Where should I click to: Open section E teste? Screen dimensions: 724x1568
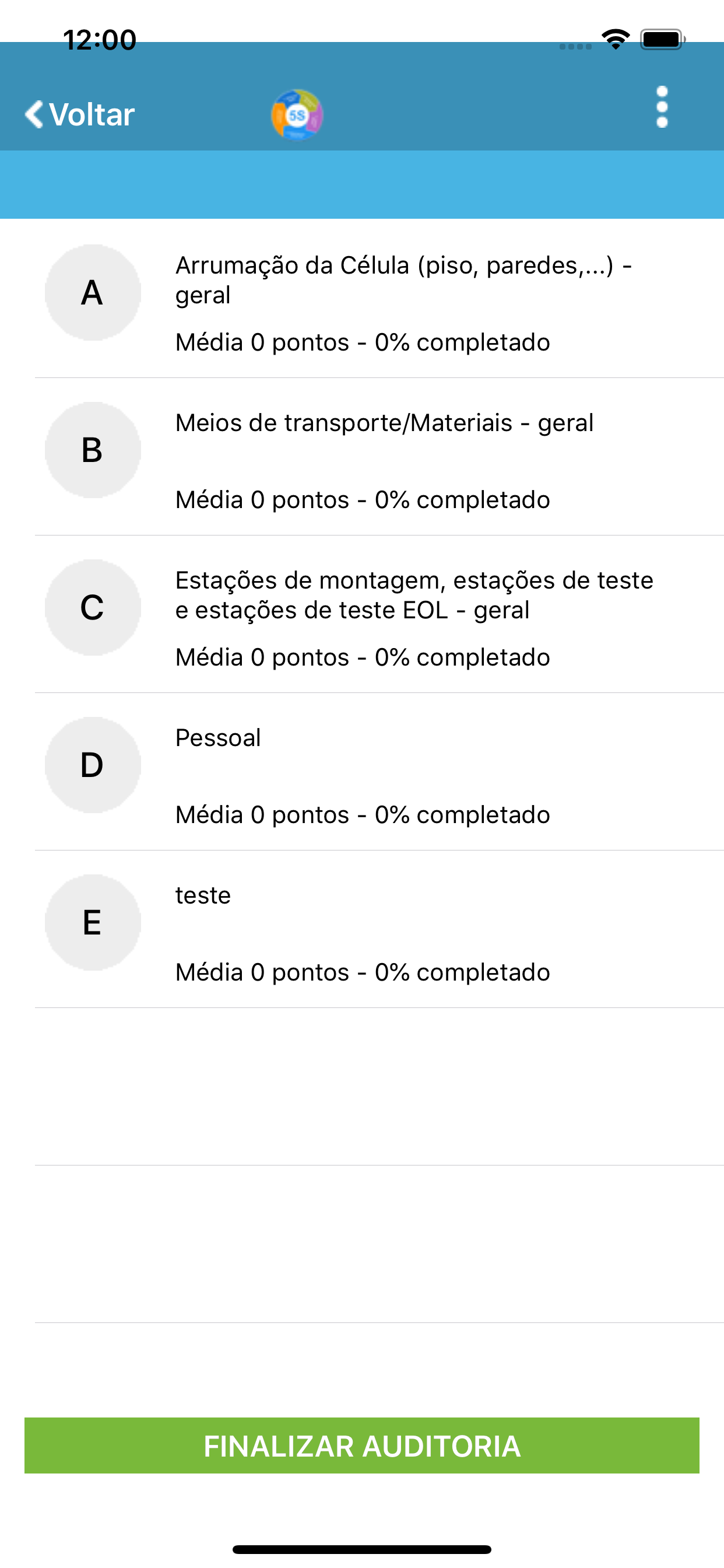362,929
